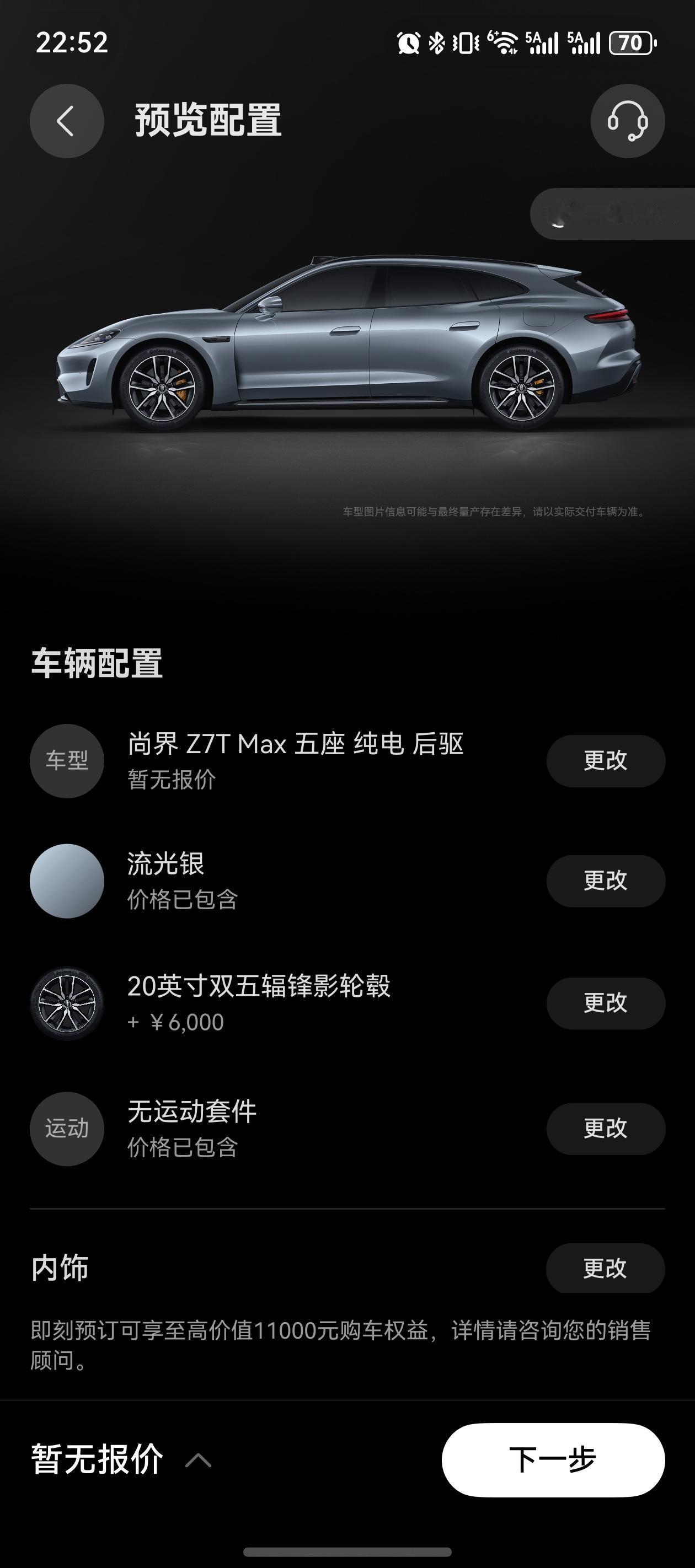Tap the alarm clock status bar icon
695x1568 pixels.
409,42
